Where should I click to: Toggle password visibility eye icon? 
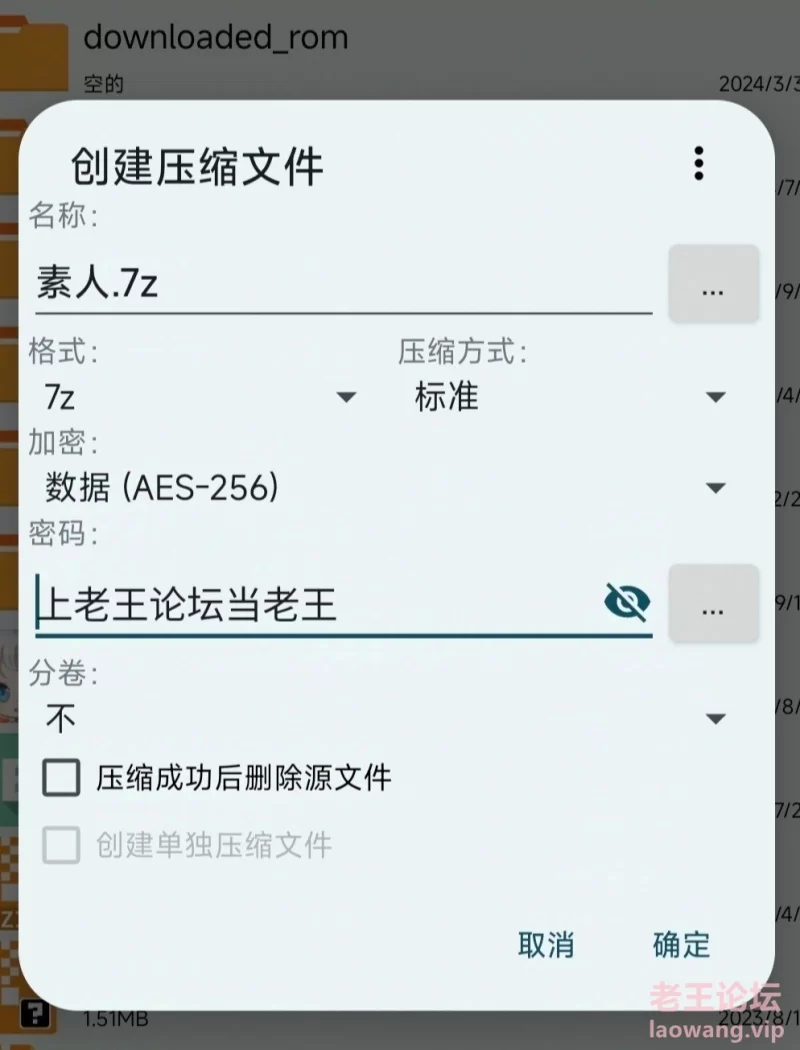[627, 602]
